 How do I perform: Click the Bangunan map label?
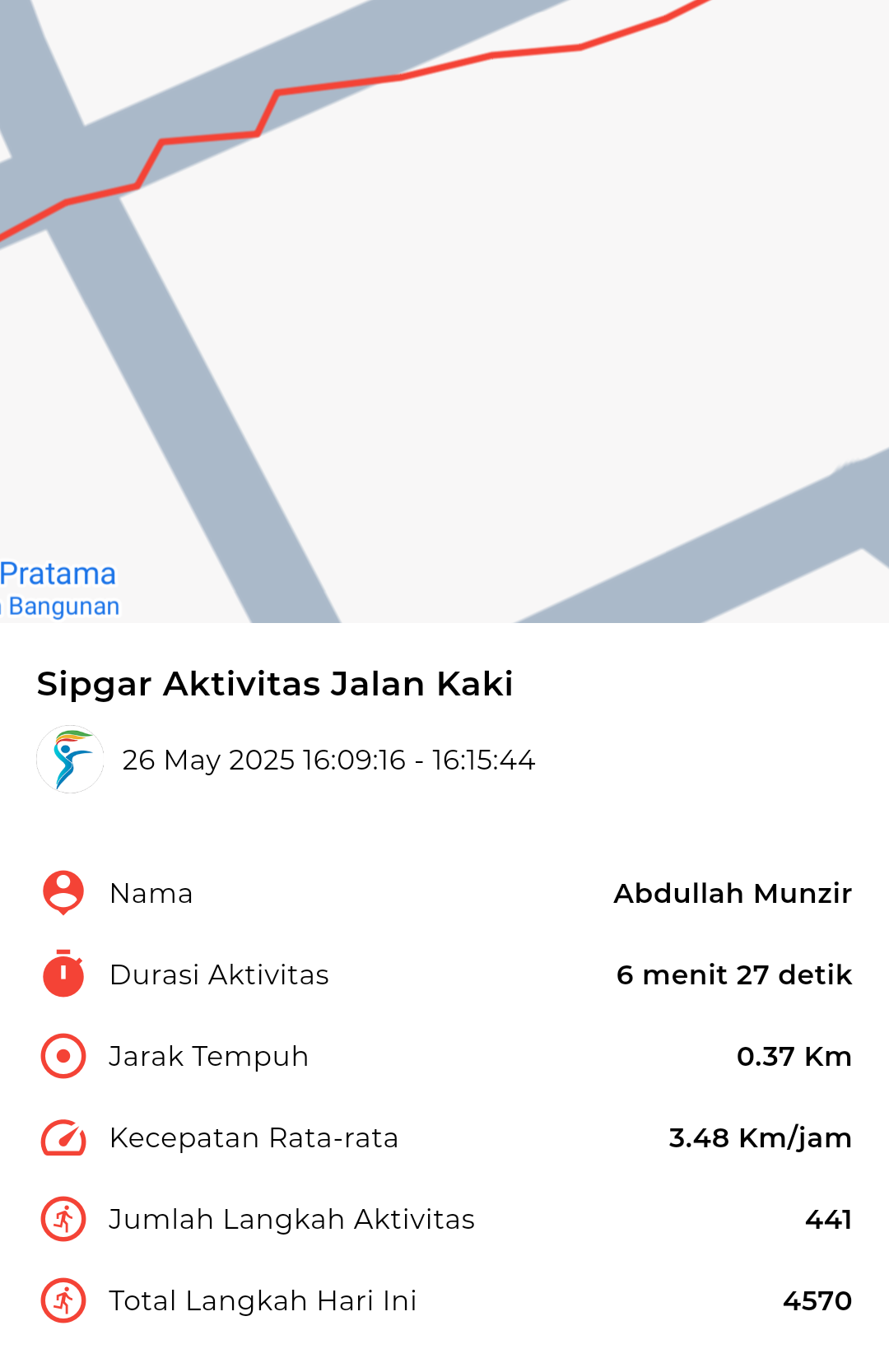tap(59, 607)
